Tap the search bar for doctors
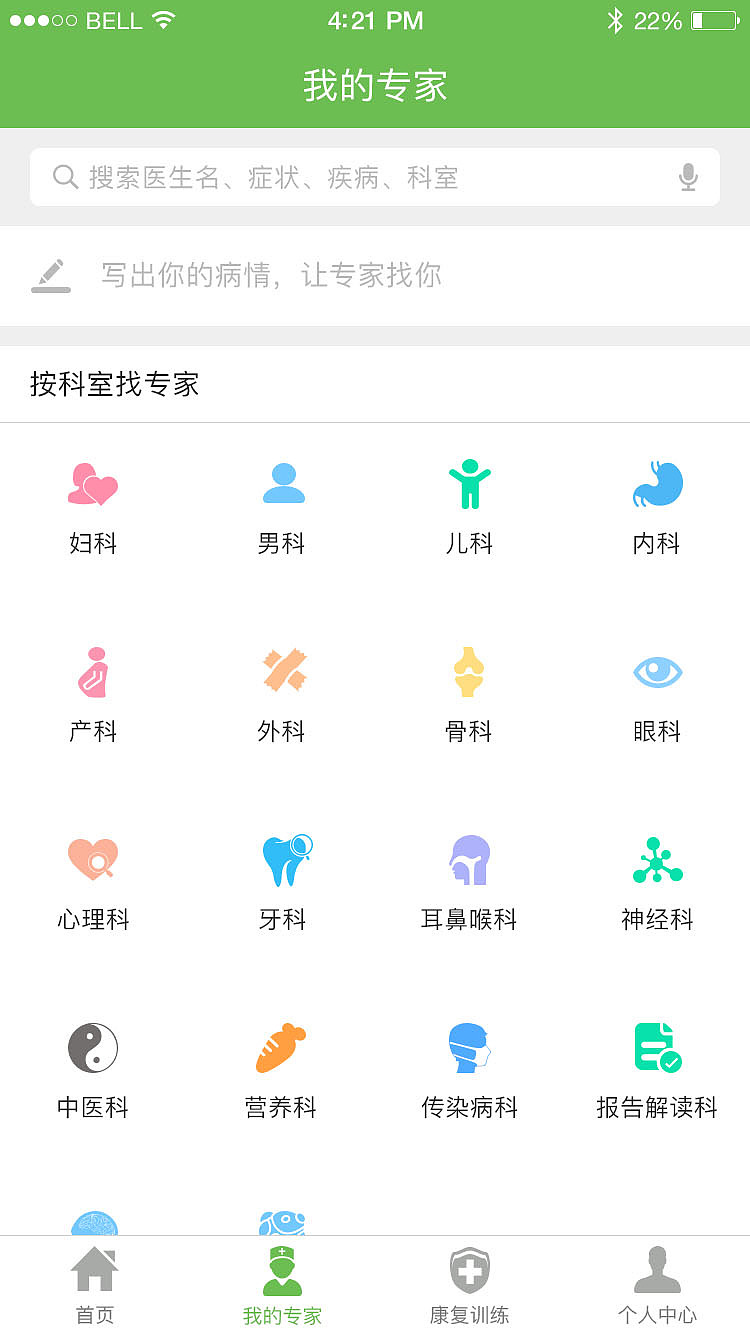Screen dimensions: 750x1334 [375, 176]
